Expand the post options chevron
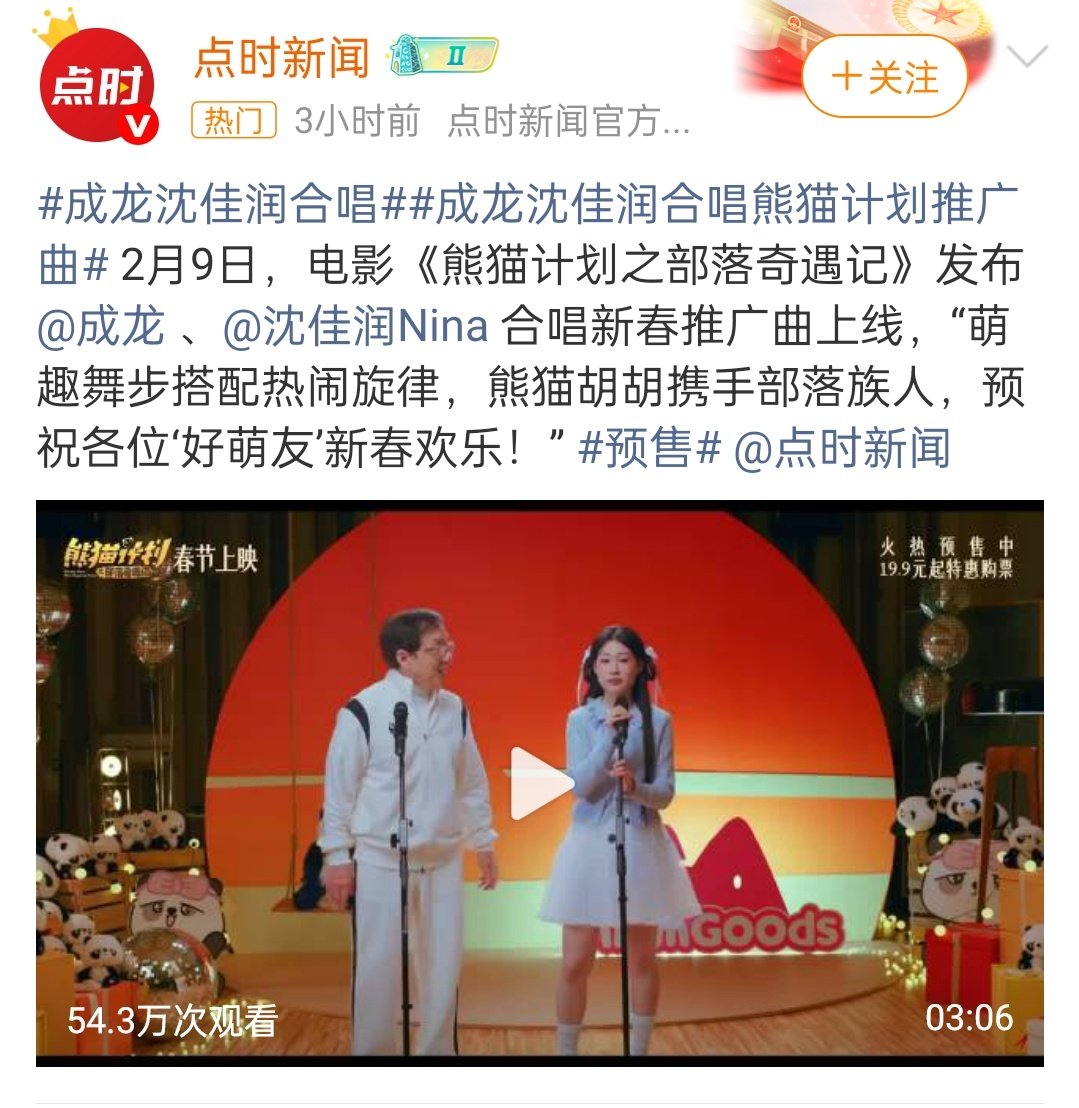This screenshot has width=1079, height=1108. coord(1027,57)
